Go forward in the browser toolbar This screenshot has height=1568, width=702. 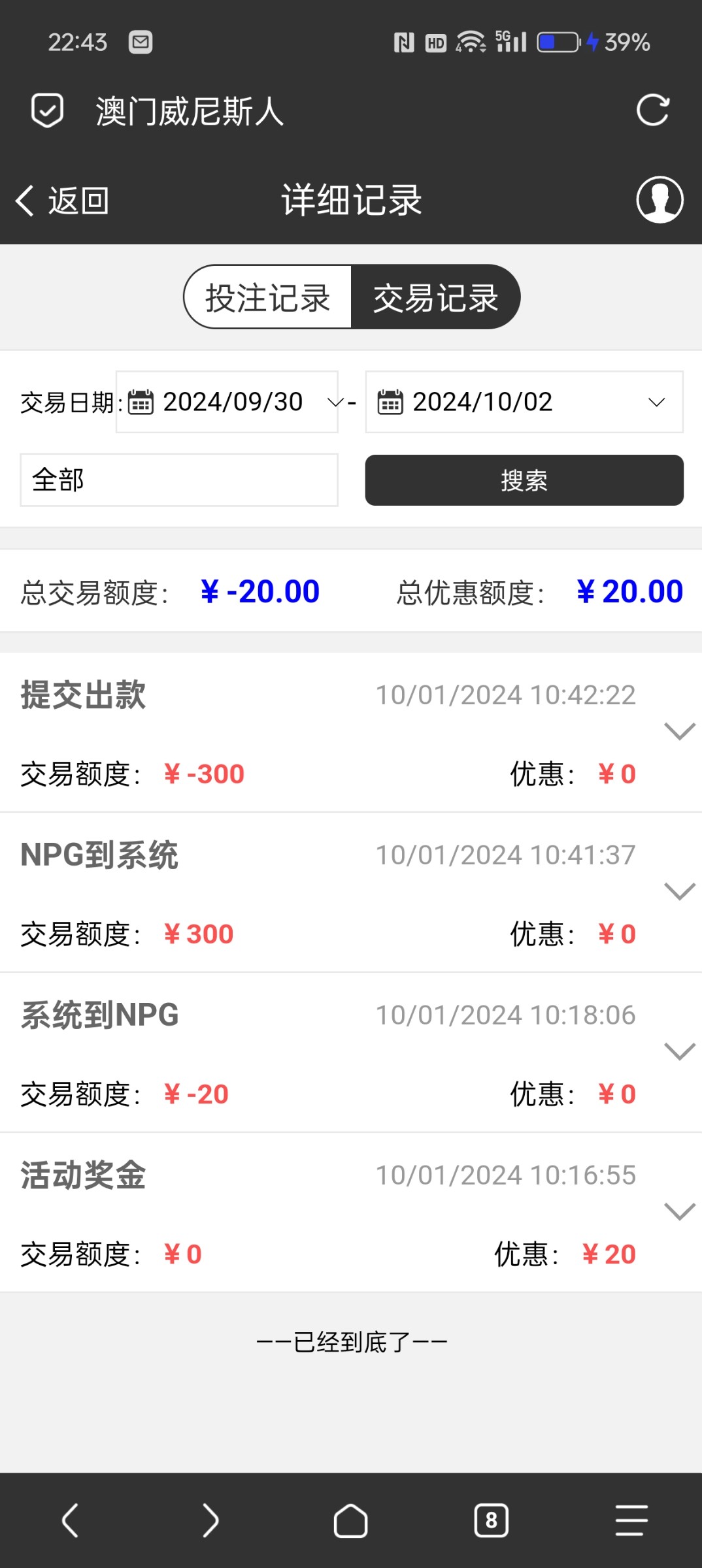210,1520
